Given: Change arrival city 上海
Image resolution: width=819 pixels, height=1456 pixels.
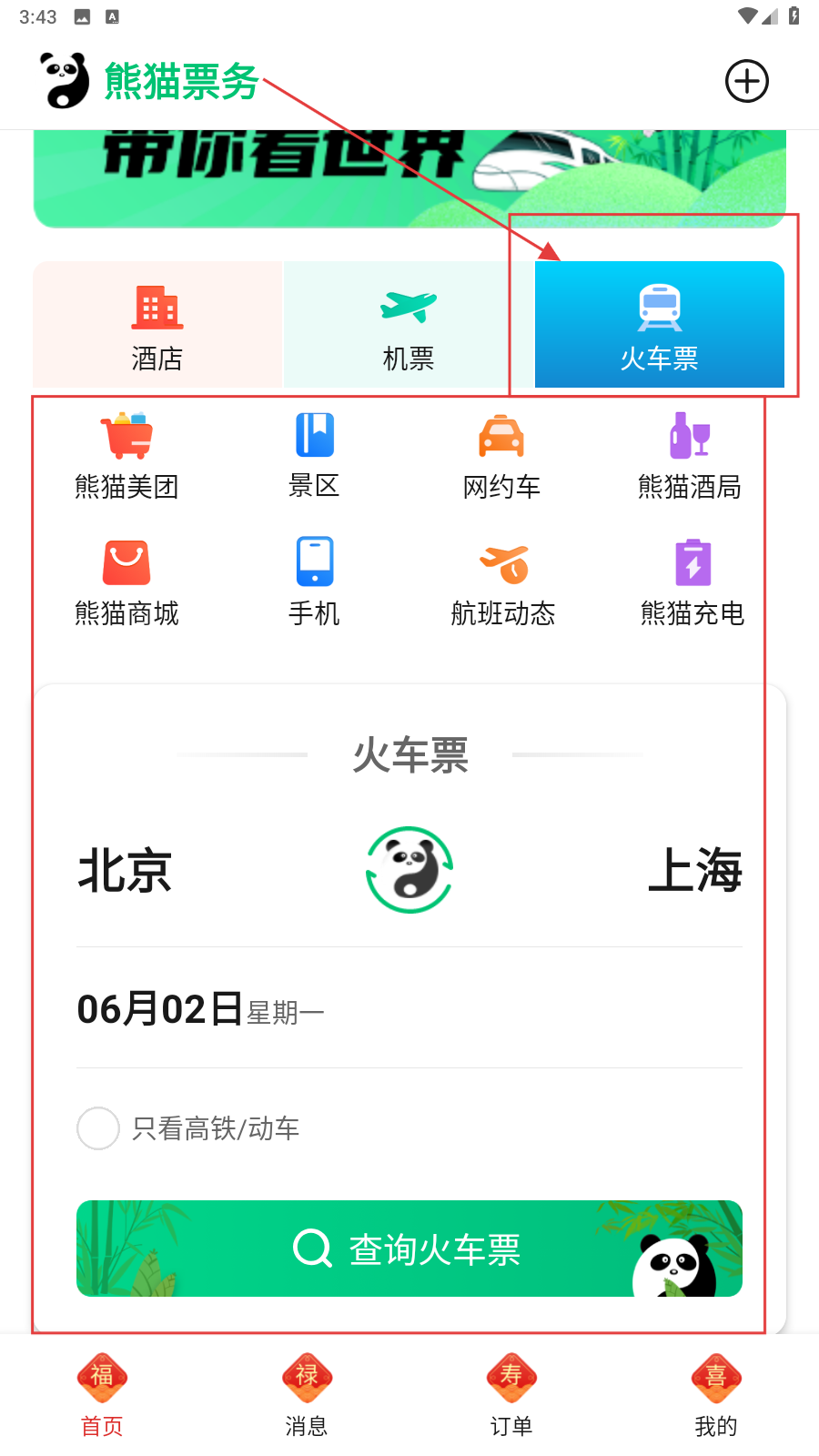Looking at the screenshot, I should [x=694, y=870].
